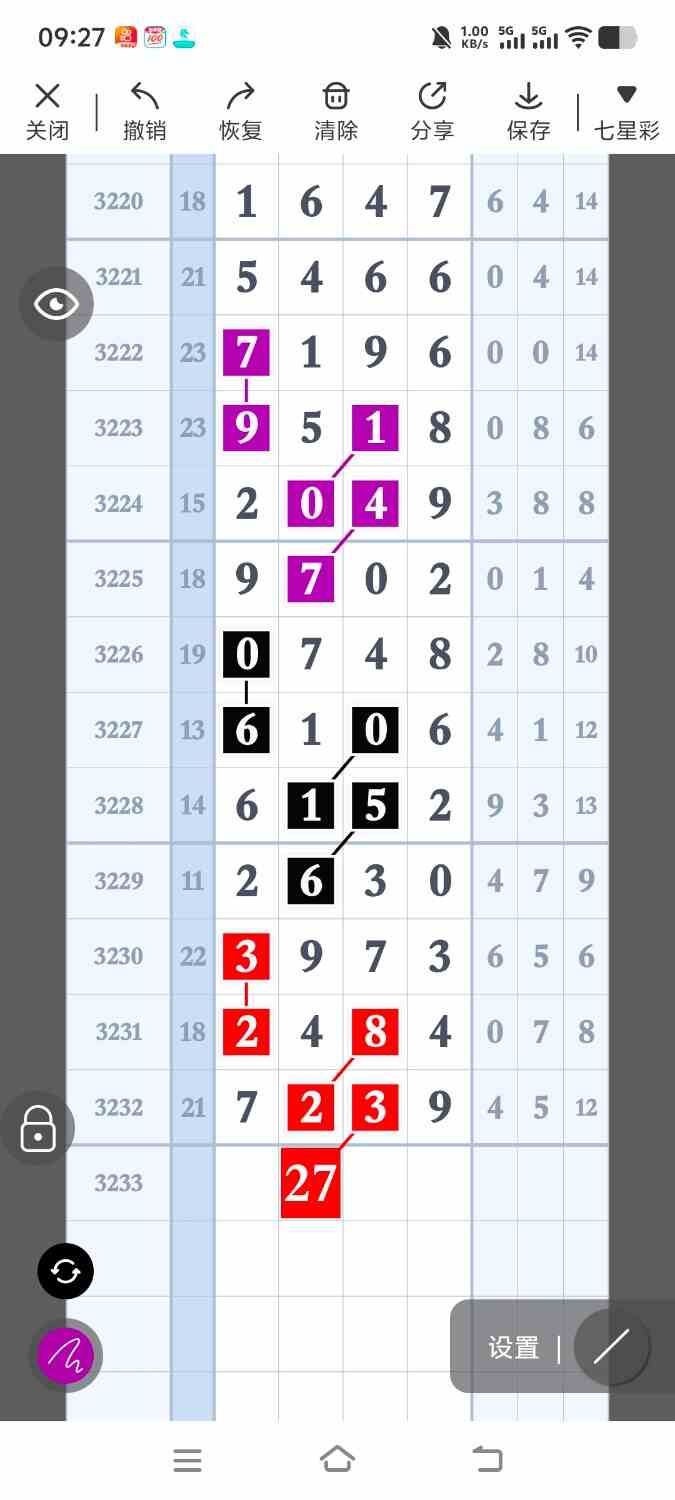Tap the lock icon button

pyautogui.click(x=38, y=1128)
